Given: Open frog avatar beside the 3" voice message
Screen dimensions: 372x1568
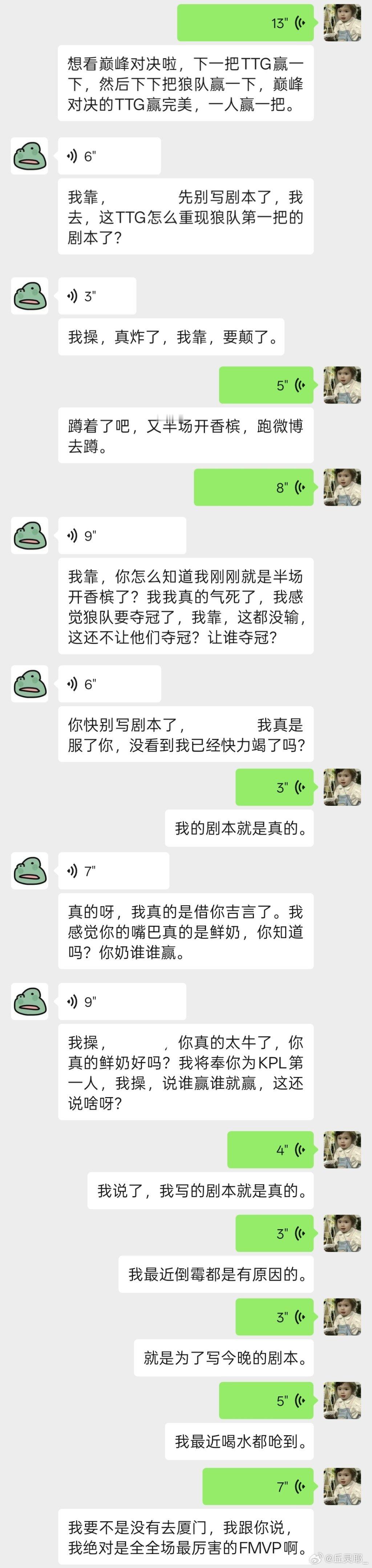Looking at the screenshot, I should tap(30, 296).
